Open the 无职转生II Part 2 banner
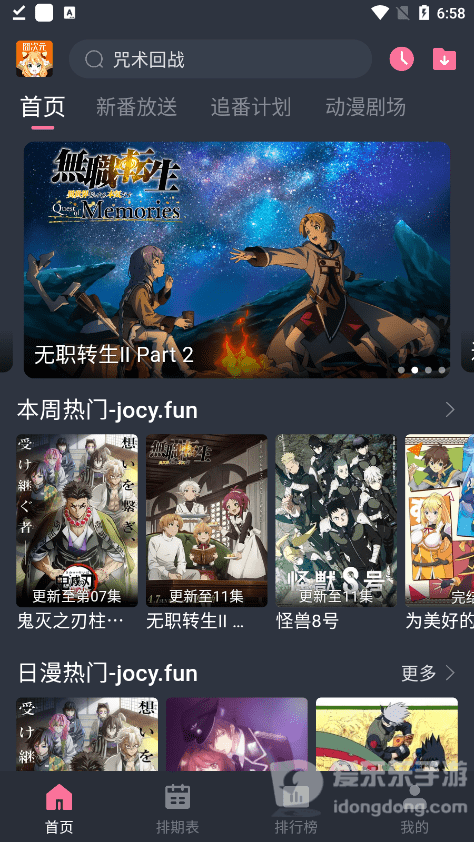The image size is (474, 842). pos(237,259)
